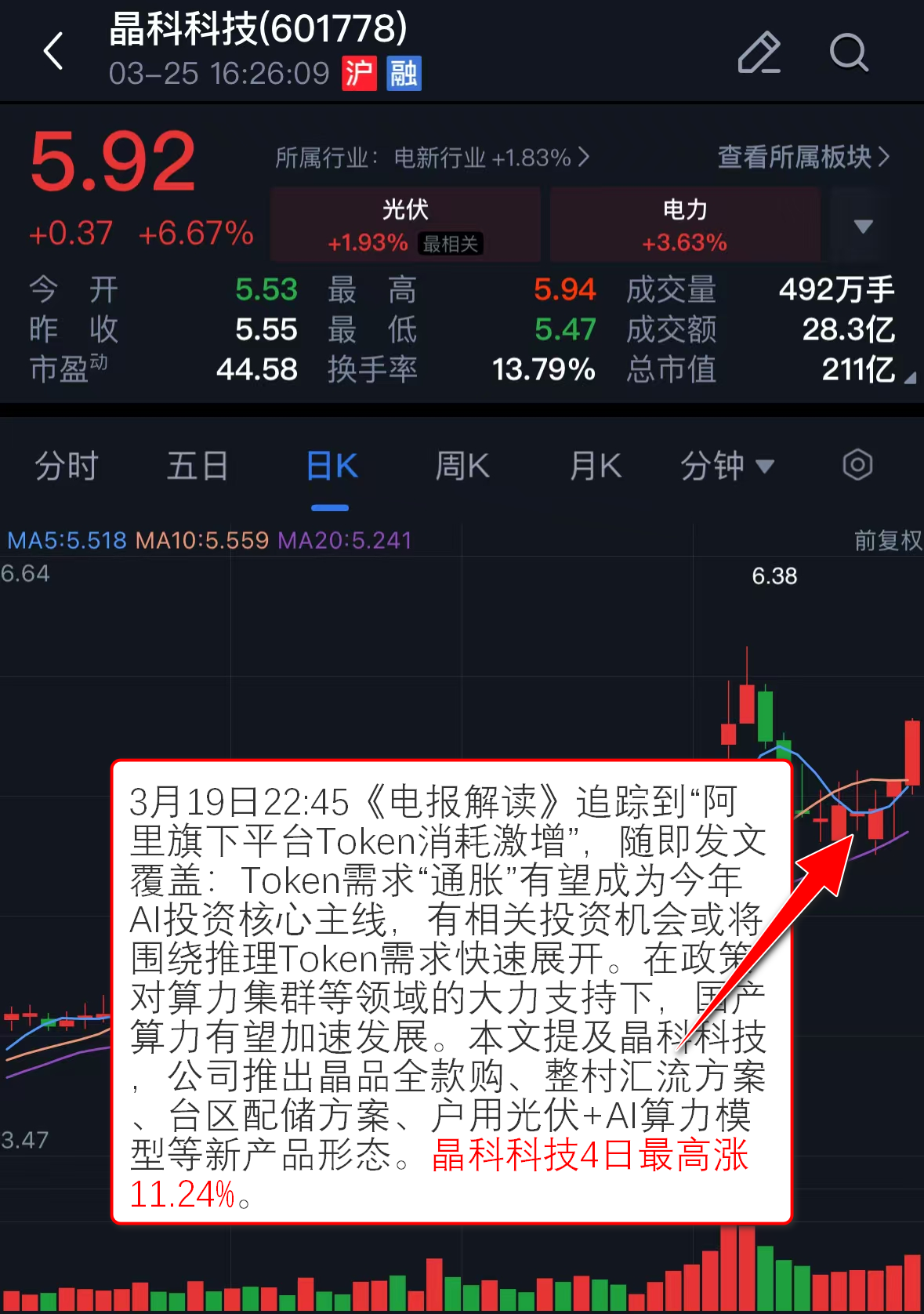This screenshot has width=924, height=1314.
Task: Expand more quote details at 总市值
Action: 908,378
